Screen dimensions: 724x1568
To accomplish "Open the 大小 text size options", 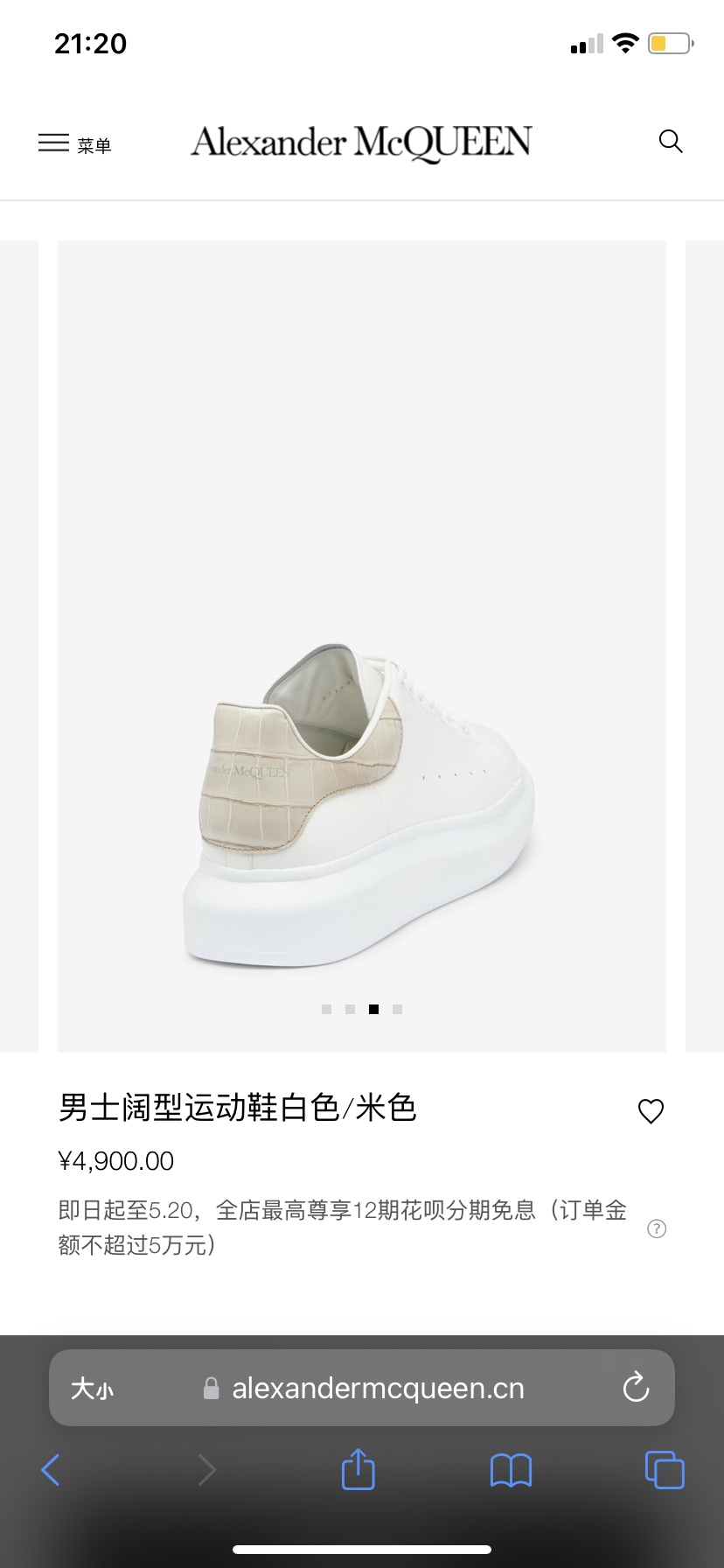I will (x=92, y=1389).
